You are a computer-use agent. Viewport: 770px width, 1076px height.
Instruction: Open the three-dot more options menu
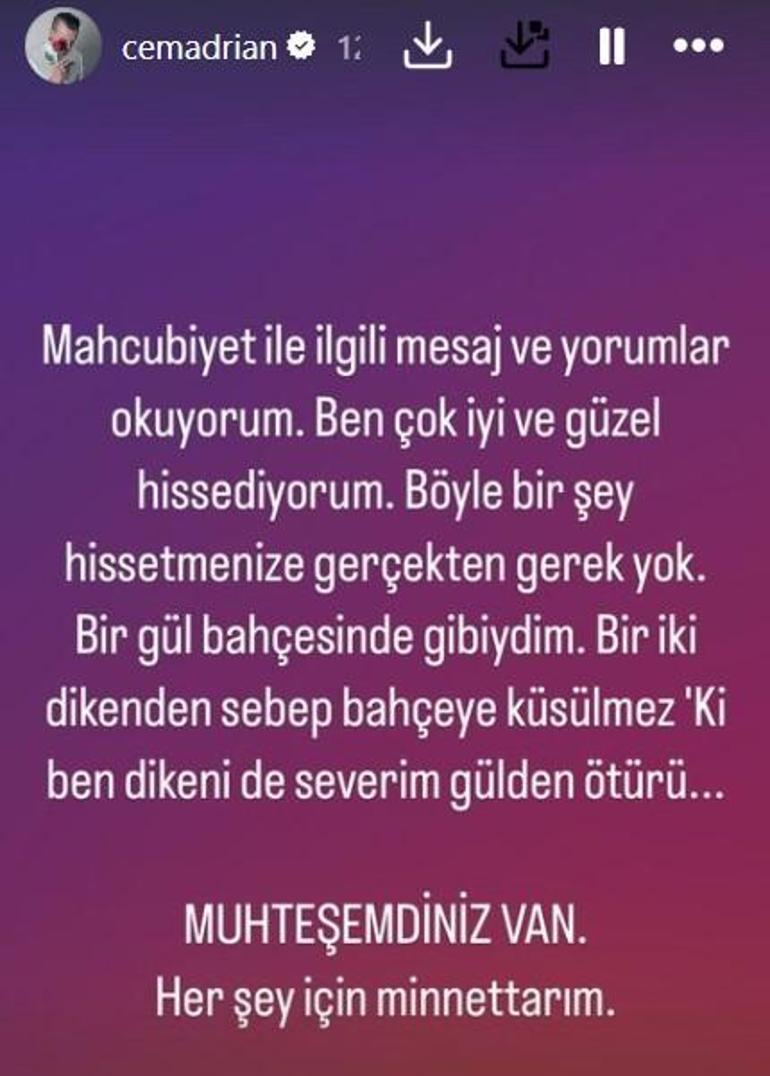(697, 47)
